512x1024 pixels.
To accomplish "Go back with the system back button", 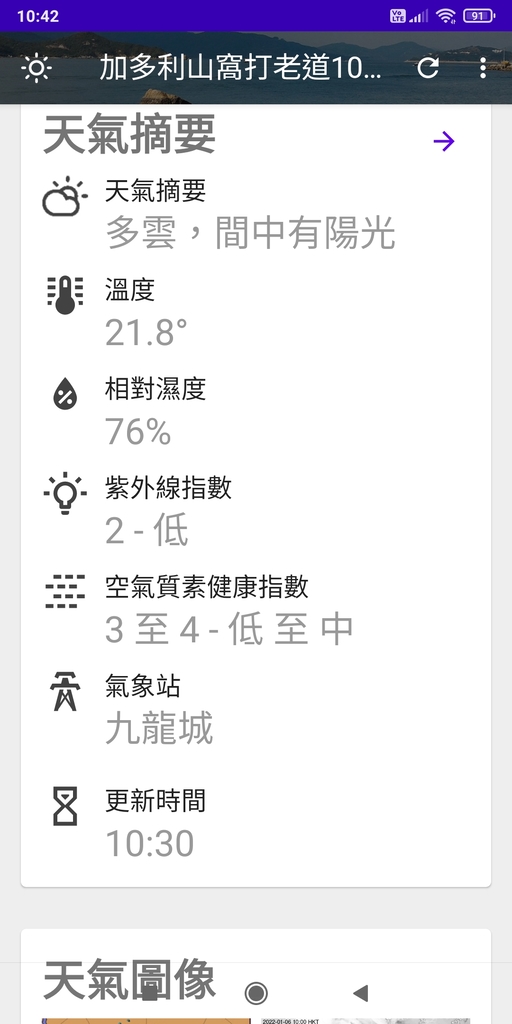I will coord(360,993).
